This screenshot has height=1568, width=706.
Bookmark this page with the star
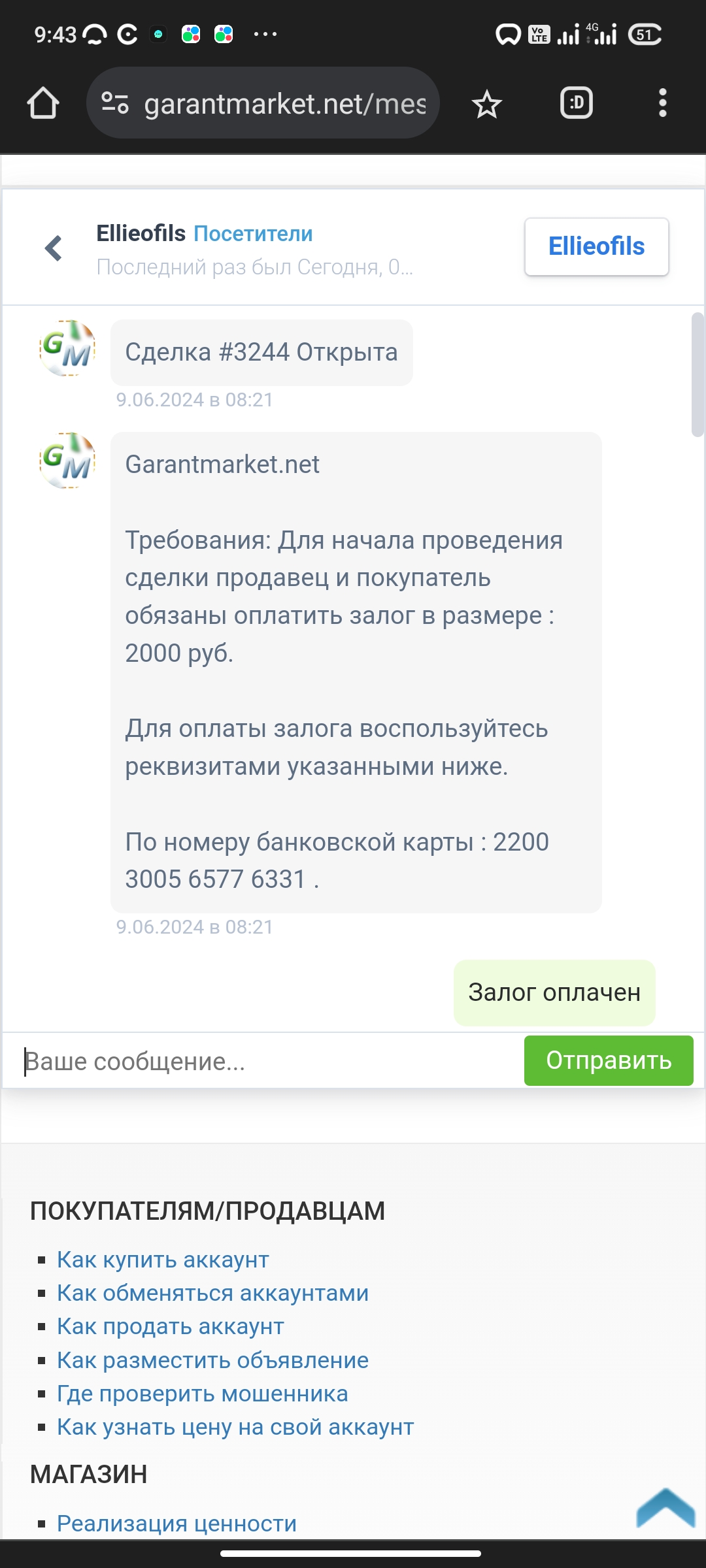[487, 104]
